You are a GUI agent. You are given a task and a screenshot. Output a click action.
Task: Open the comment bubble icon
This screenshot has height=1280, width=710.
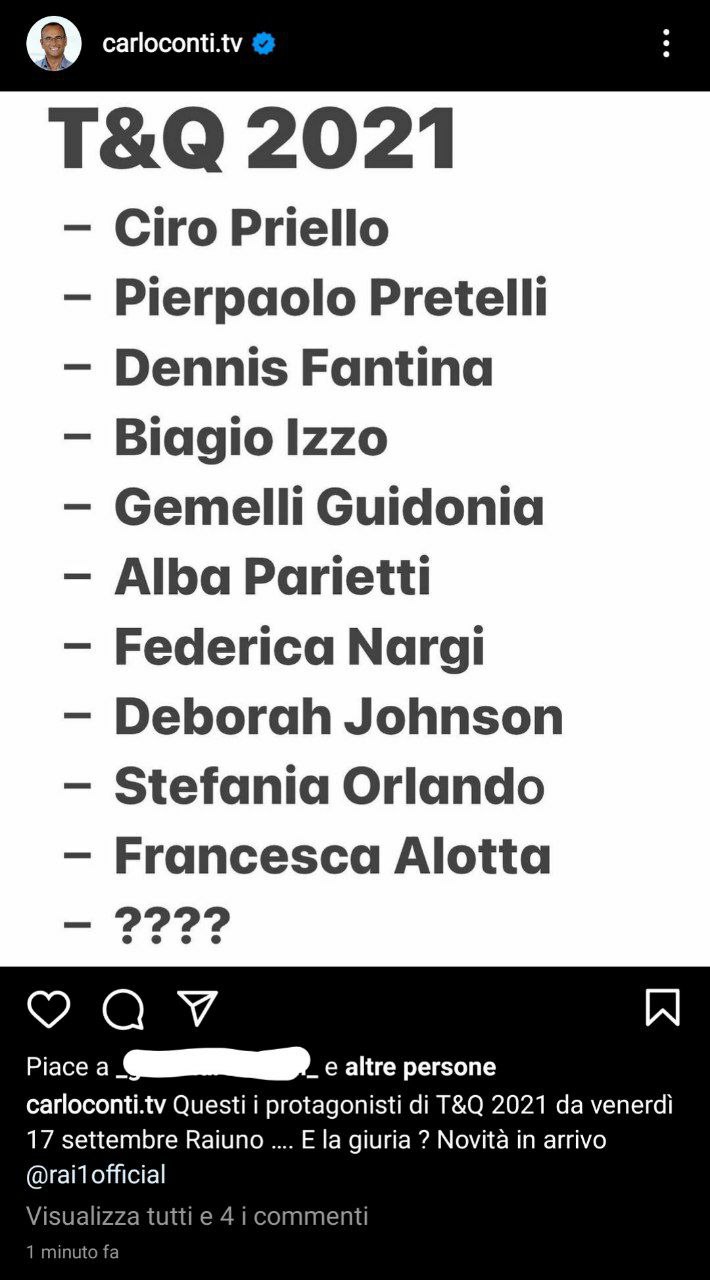click(123, 1009)
